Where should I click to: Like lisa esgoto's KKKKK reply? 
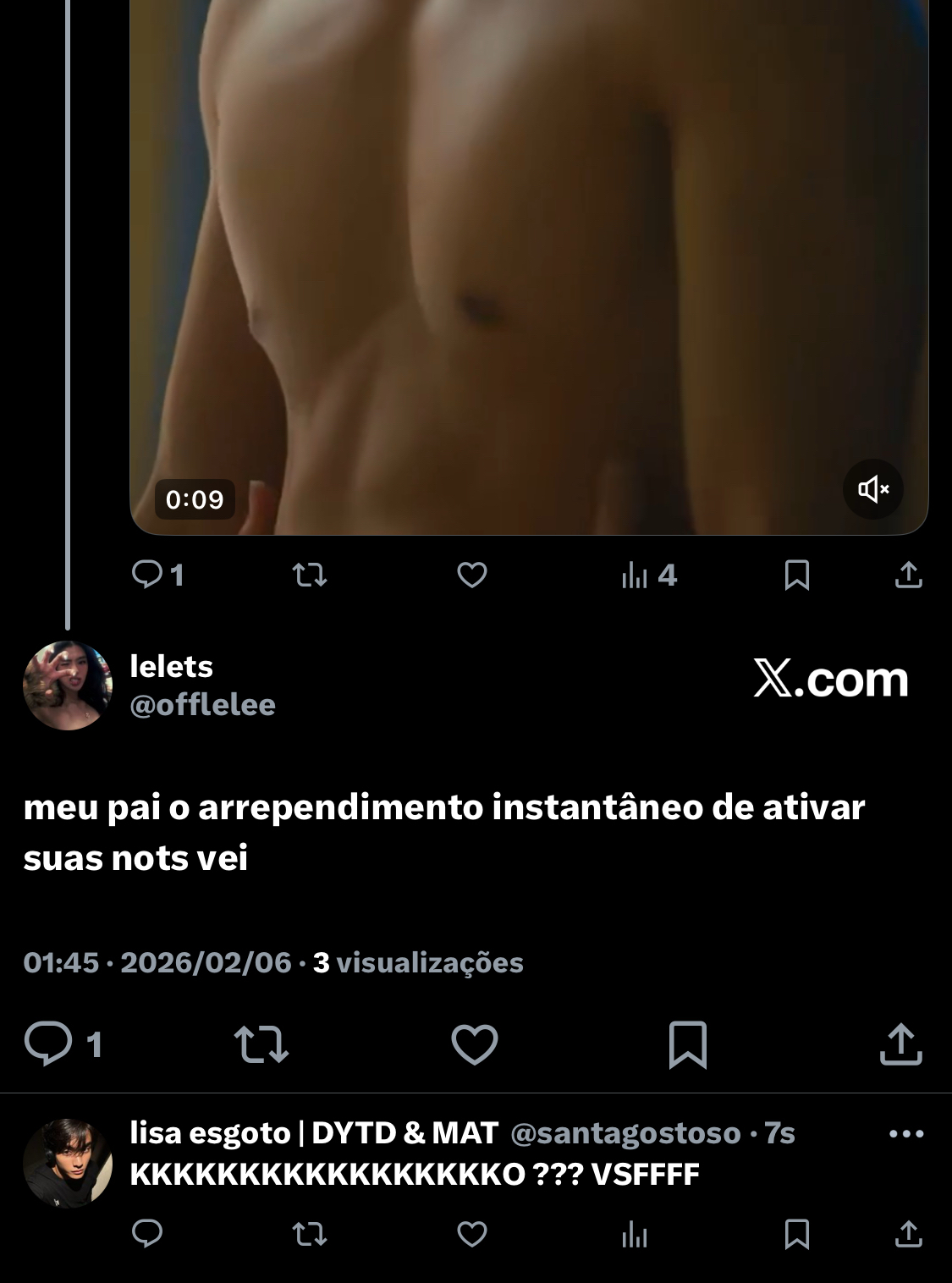472,1235
